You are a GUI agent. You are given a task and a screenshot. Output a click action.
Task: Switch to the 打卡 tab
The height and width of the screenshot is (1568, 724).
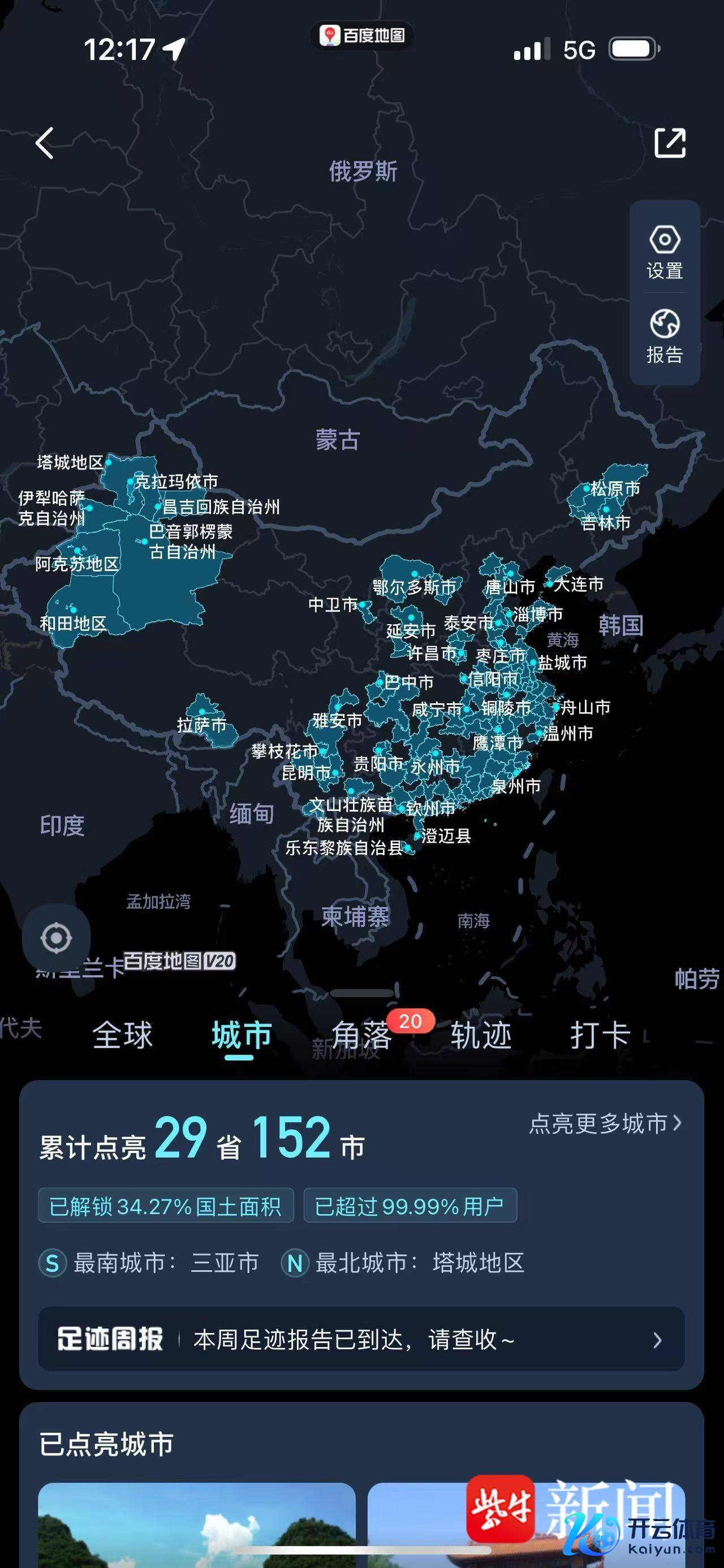pos(600,1035)
